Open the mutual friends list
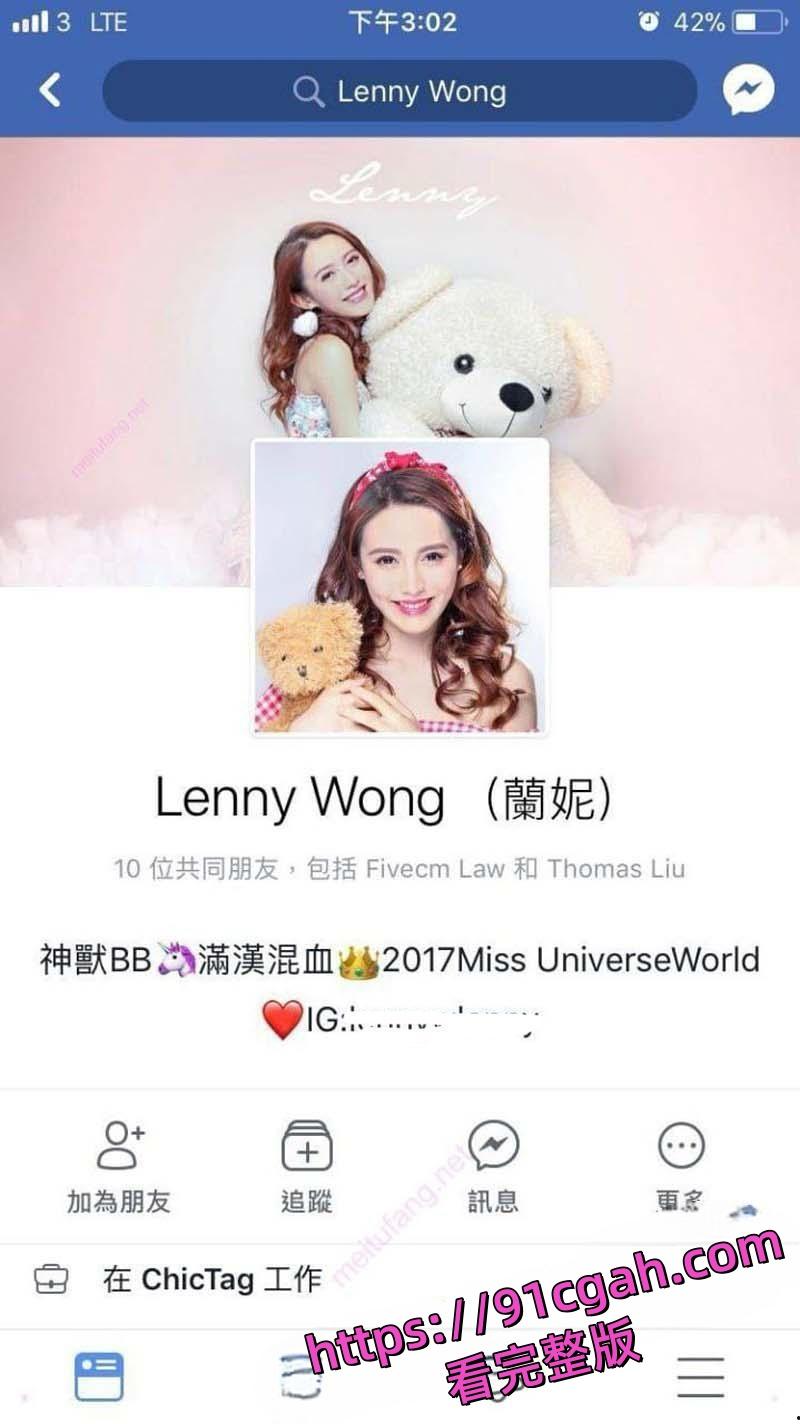 pos(400,868)
